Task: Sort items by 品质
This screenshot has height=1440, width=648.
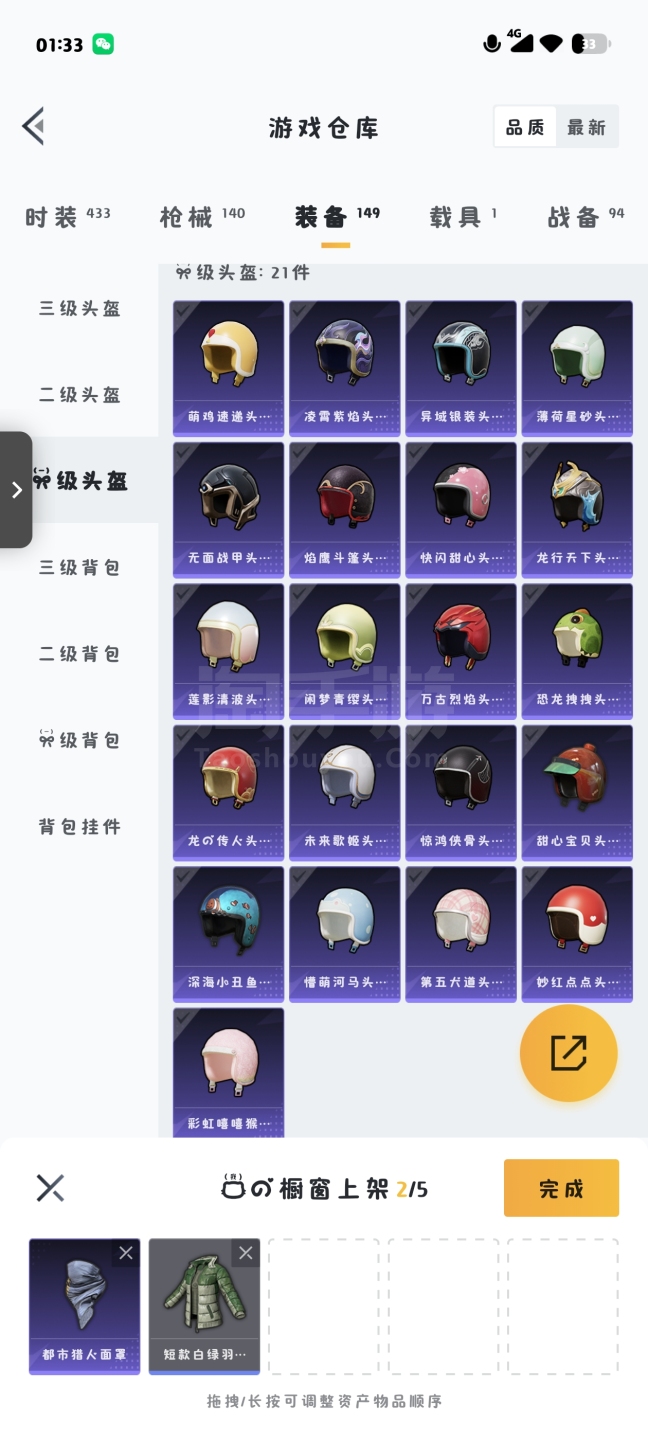Action: [x=525, y=127]
